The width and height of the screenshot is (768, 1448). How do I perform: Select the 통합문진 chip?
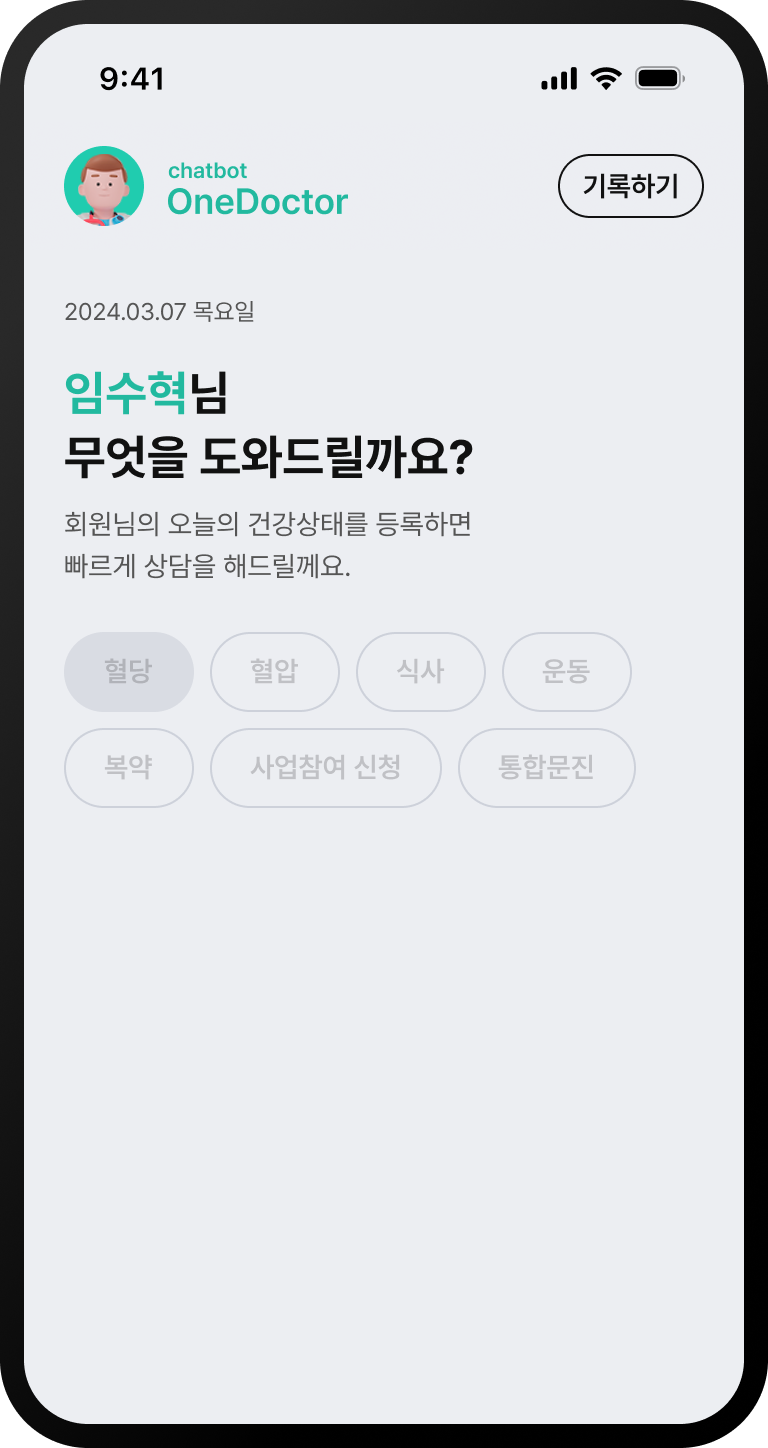pos(547,767)
